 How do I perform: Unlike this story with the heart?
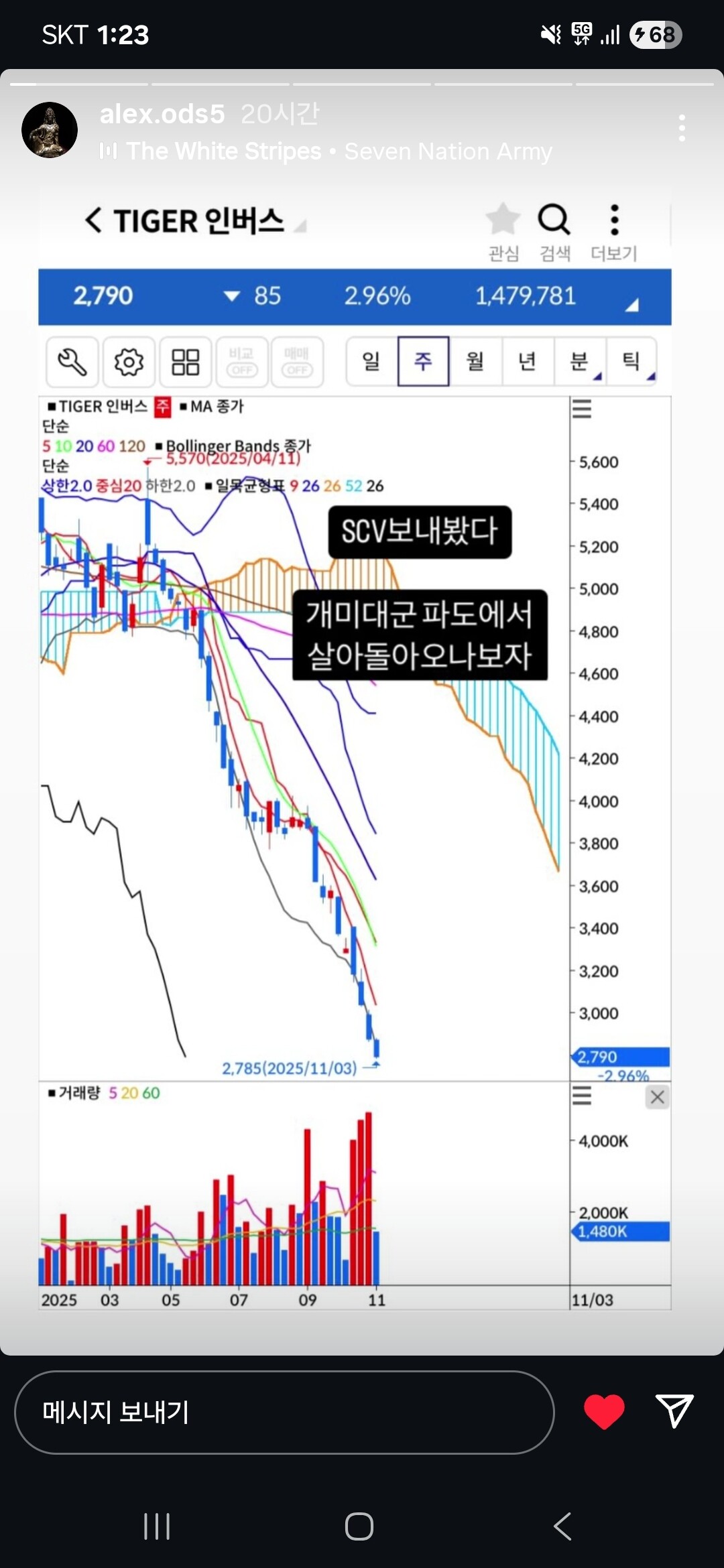pos(604,1411)
